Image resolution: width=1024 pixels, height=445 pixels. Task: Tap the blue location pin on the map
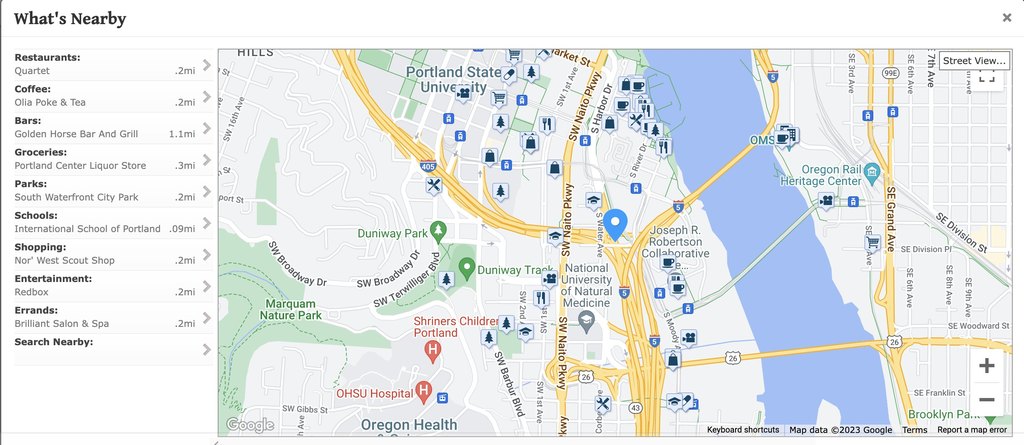click(616, 224)
